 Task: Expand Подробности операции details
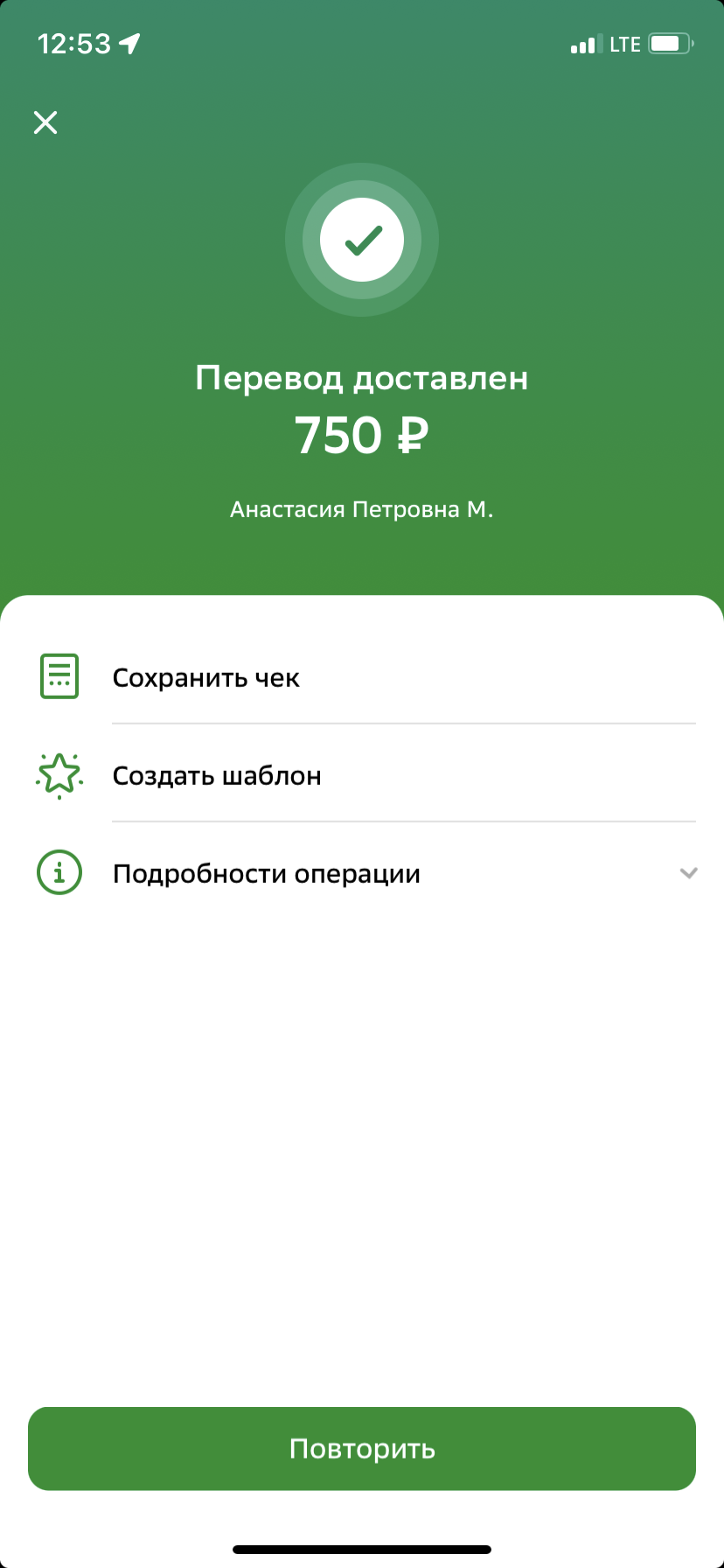click(x=362, y=873)
